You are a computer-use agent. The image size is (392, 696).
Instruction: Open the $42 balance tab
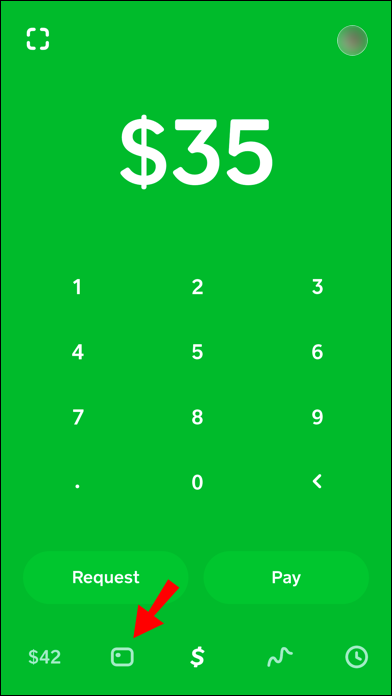[x=44, y=657]
